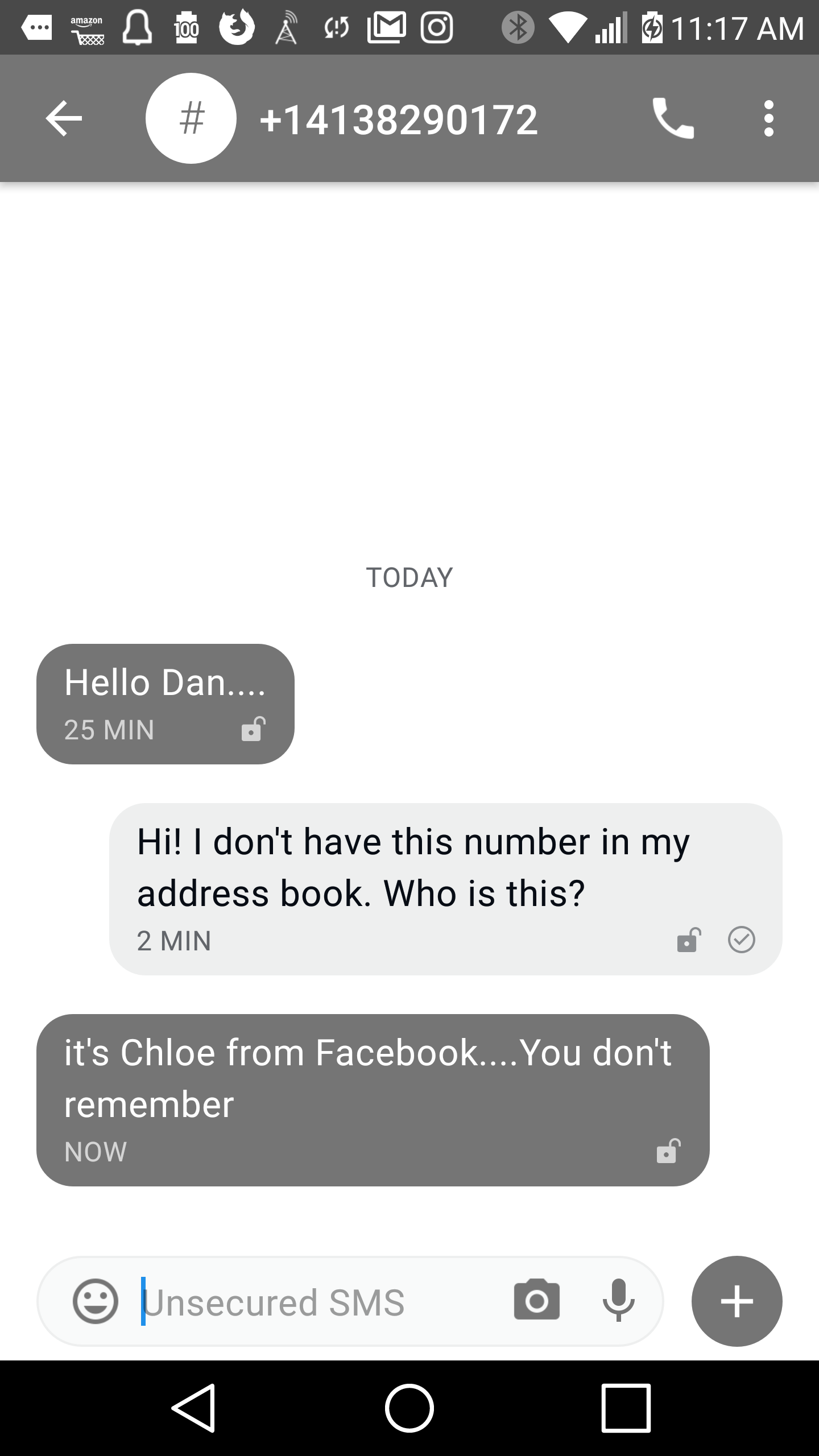819x1456 pixels.
Task: Tap the system home button
Action: coord(409,1408)
